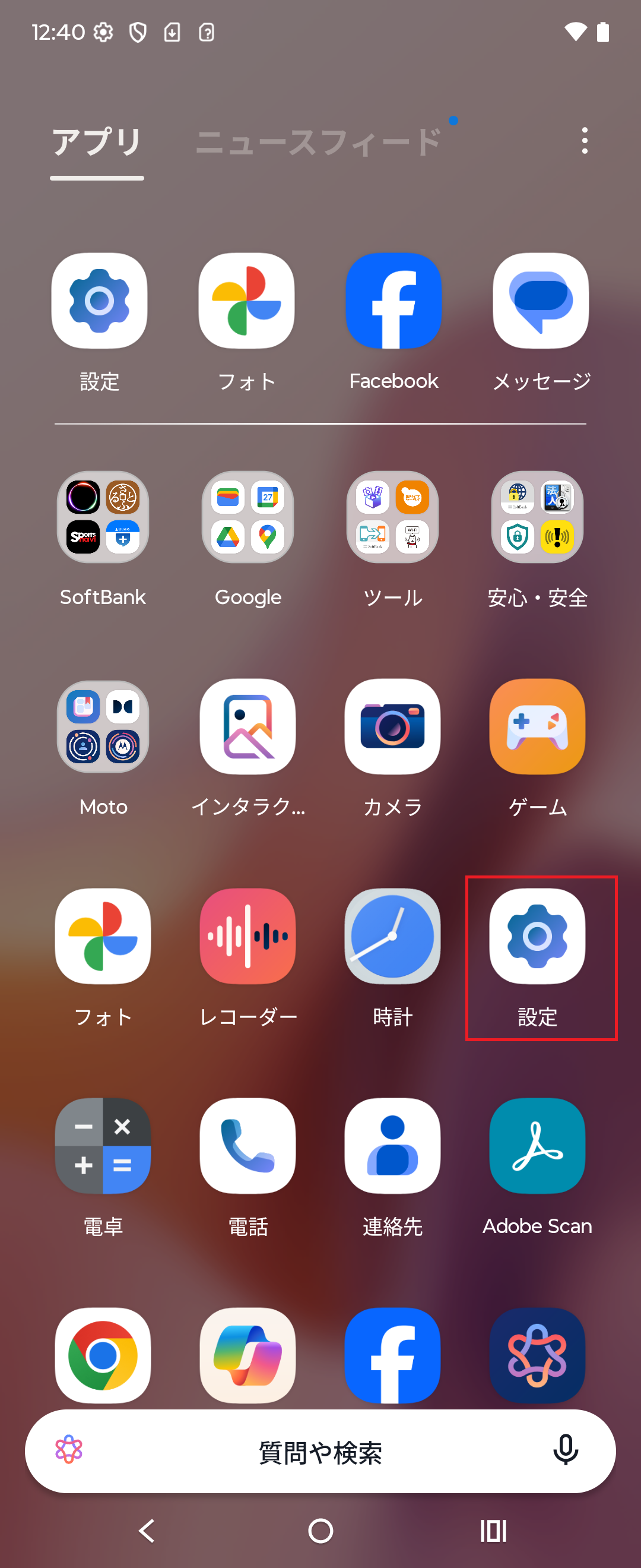
Task: Tap the 質問や検索 search field
Action: coord(320,1452)
